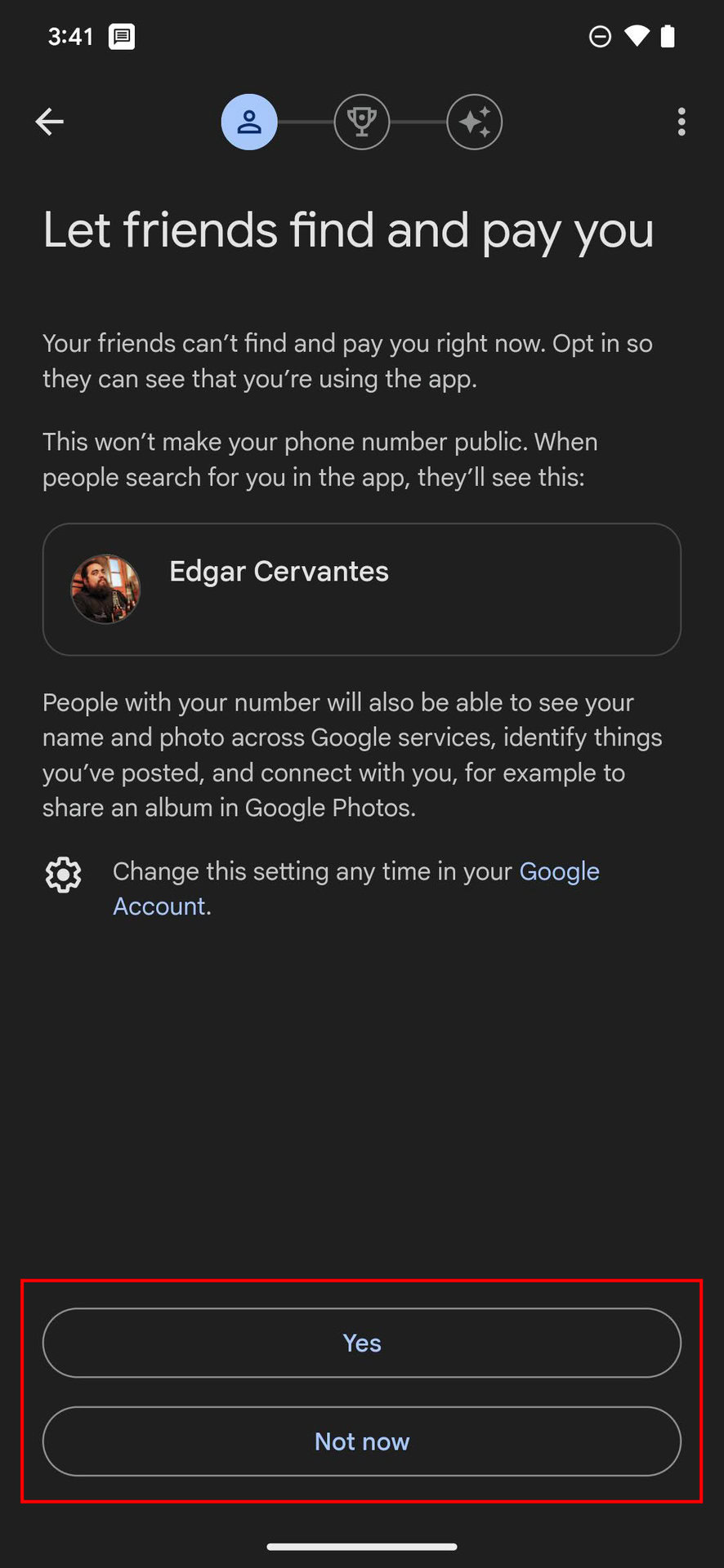The image size is (724, 1568).
Task: Choose Not now to skip opting in
Action: pos(361,1441)
